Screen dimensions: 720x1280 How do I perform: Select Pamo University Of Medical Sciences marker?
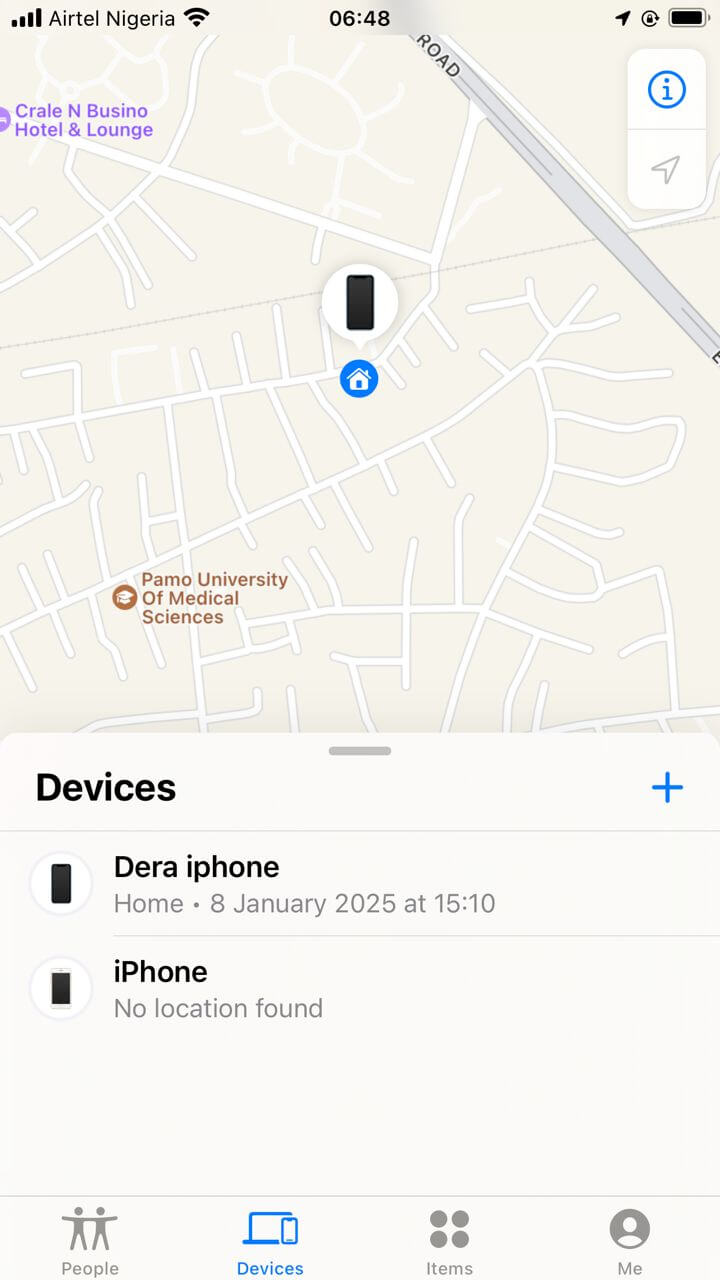coord(124,597)
